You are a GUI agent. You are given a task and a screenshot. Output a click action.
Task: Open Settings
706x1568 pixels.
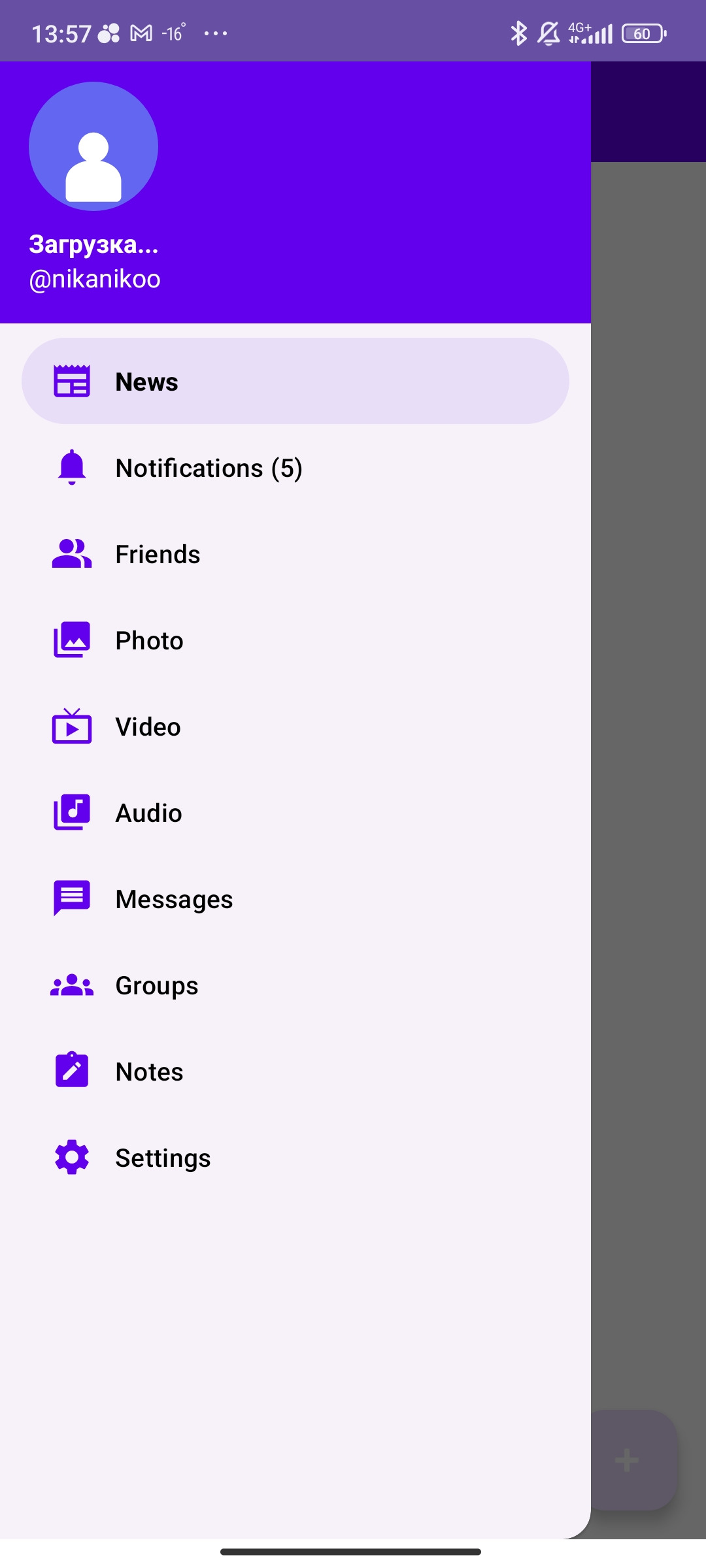294,1158
